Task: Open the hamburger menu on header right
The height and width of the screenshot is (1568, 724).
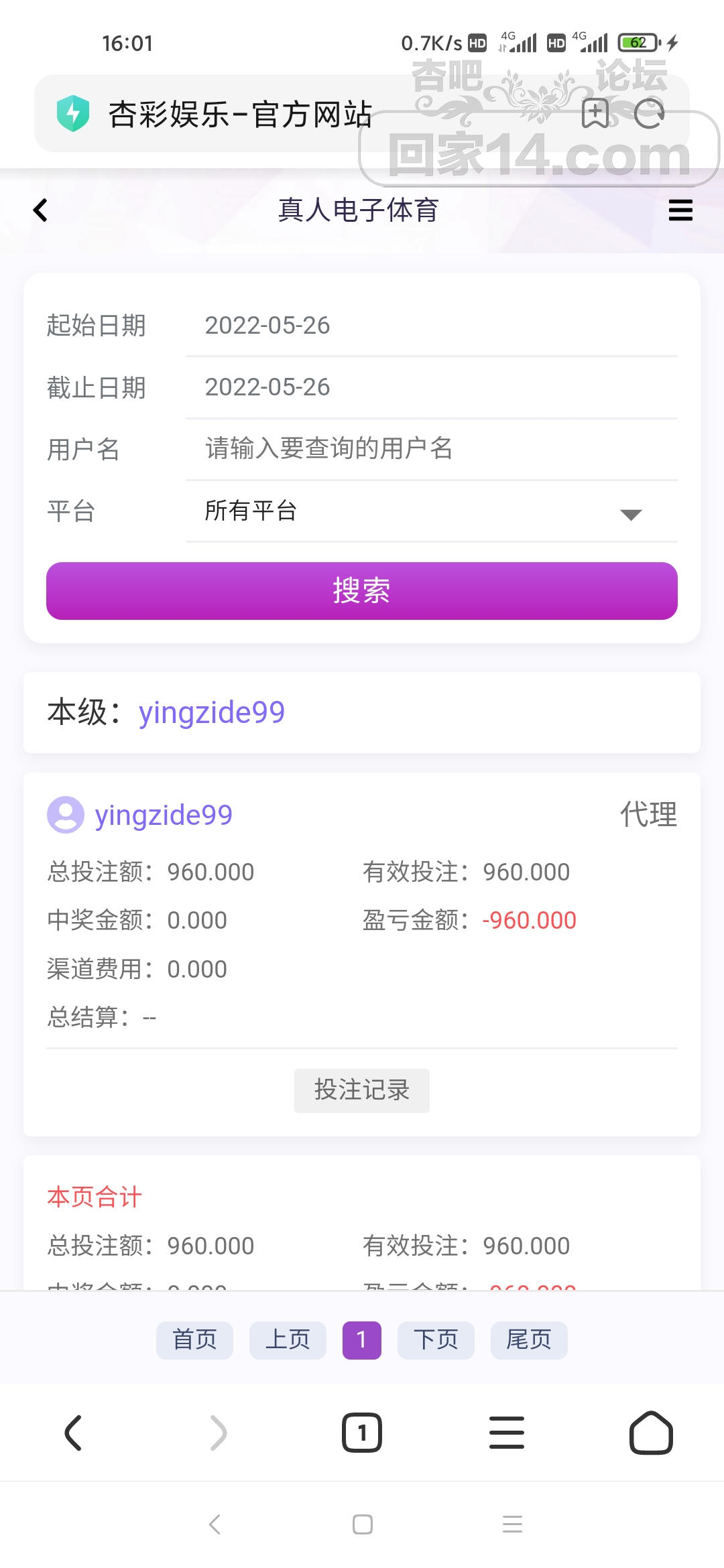Action: click(x=680, y=210)
